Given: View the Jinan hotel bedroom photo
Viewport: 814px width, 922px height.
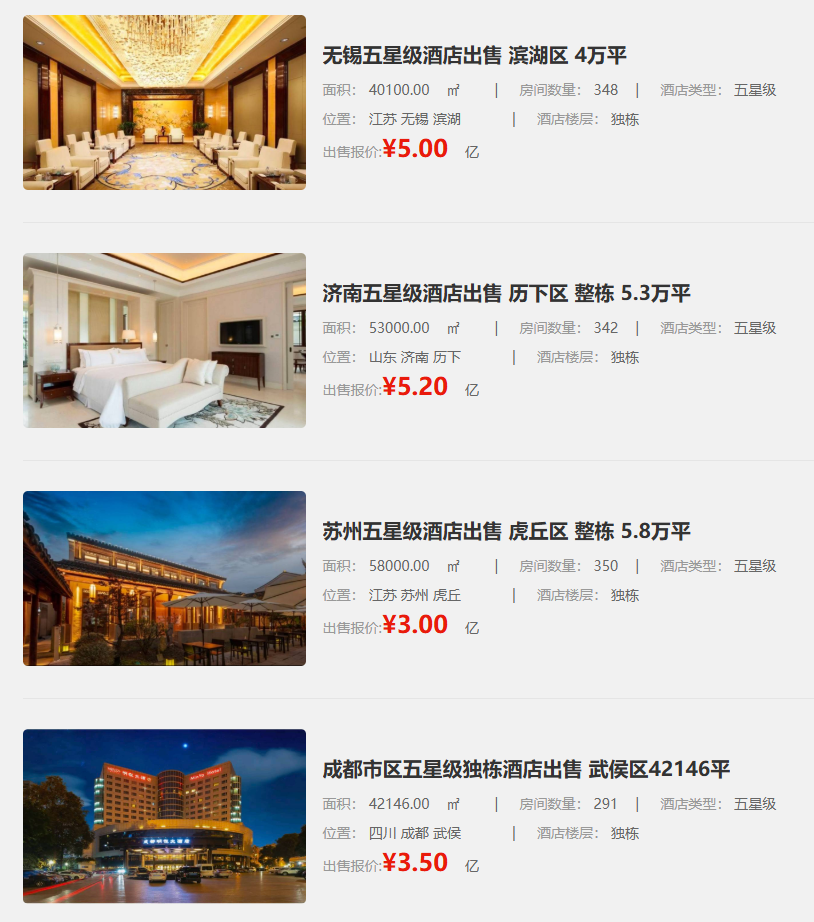Looking at the screenshot, I should [164, 340].
